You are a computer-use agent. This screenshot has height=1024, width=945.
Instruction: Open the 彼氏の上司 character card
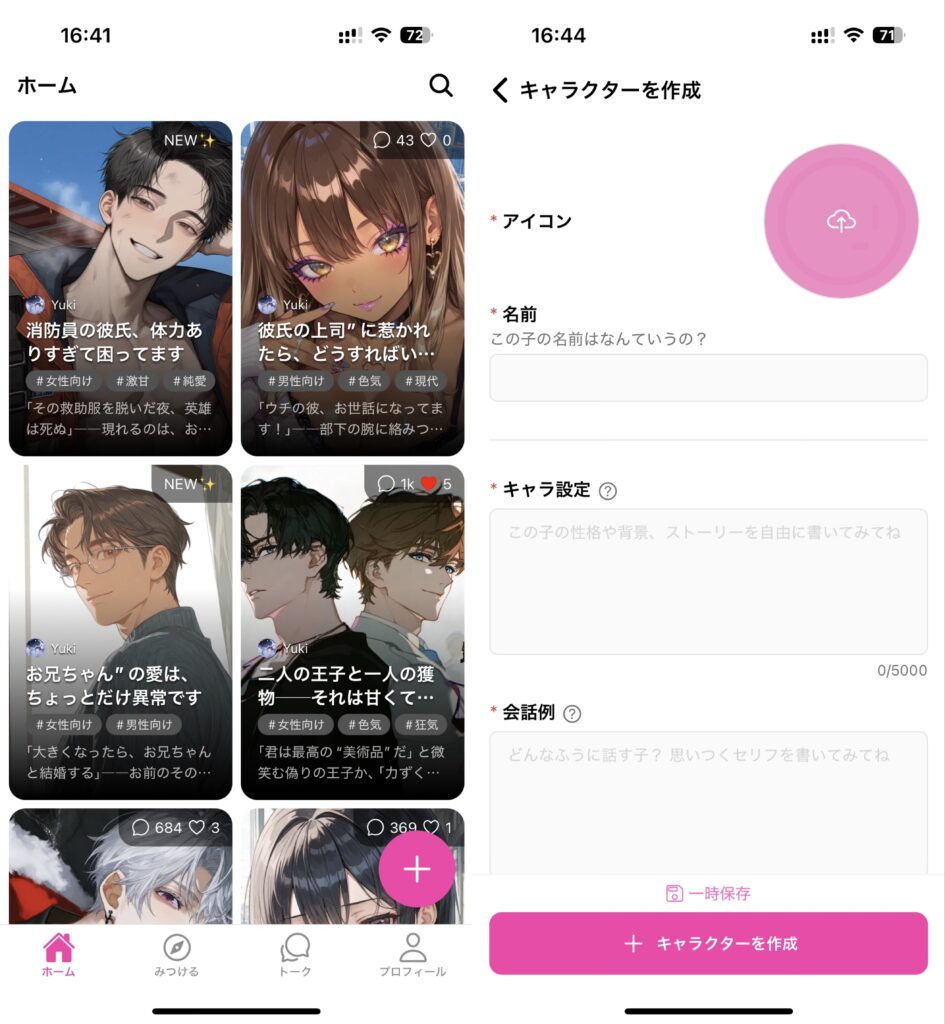(x=352, y=288)
